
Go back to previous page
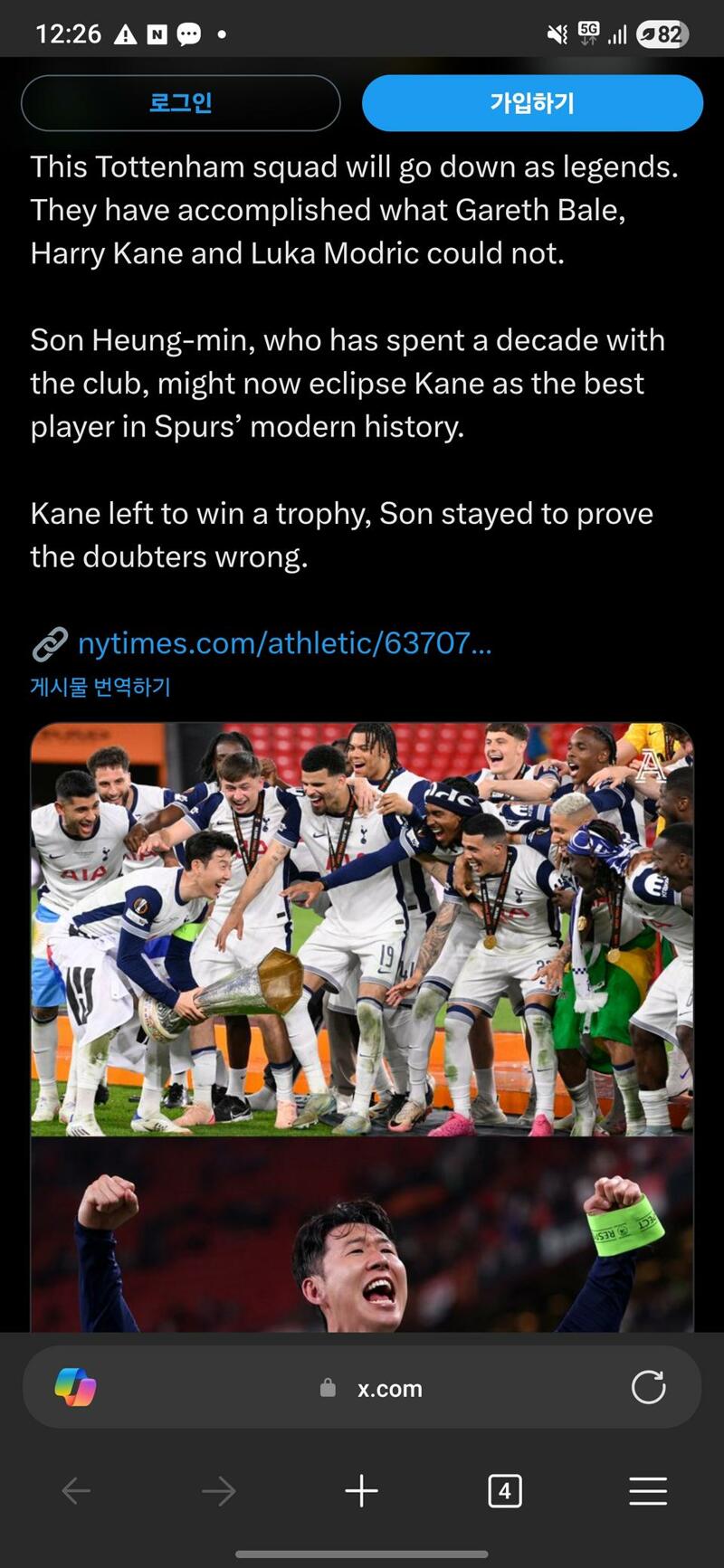[x=76, y=1491]
